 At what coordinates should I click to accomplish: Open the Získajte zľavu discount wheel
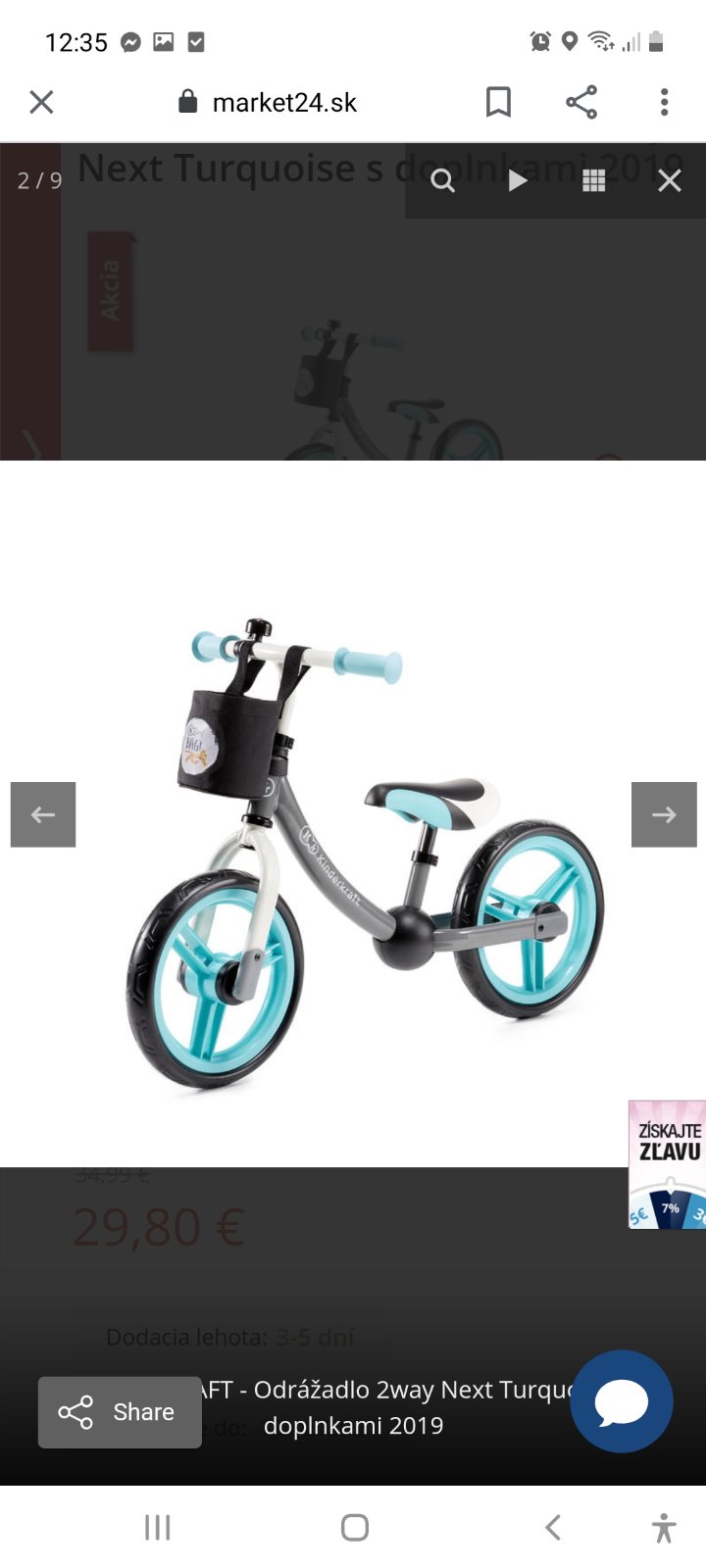click(x=668, y=1164)
